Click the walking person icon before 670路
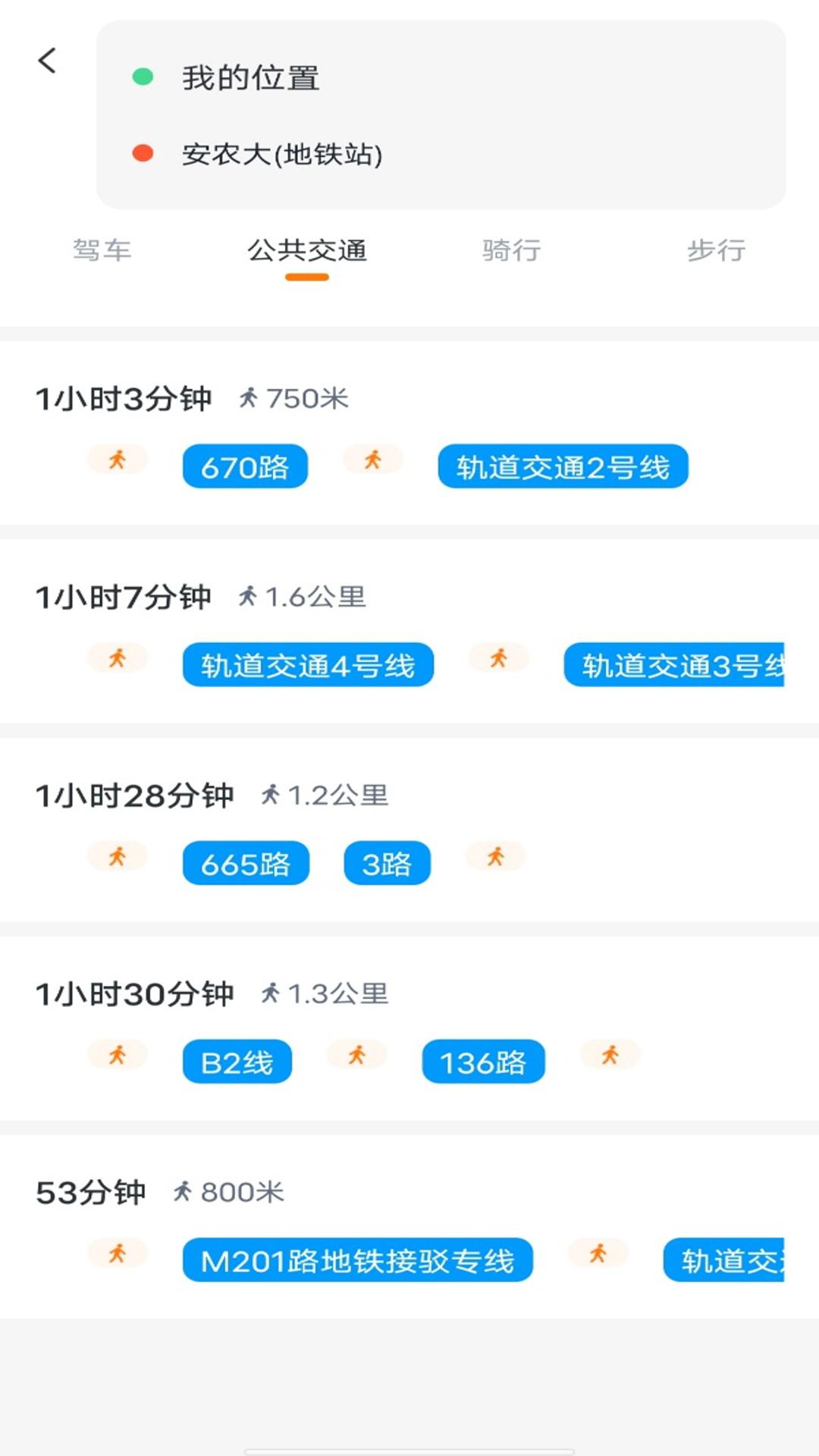This screenshot has height=1456, width=819. pos(118,459)
